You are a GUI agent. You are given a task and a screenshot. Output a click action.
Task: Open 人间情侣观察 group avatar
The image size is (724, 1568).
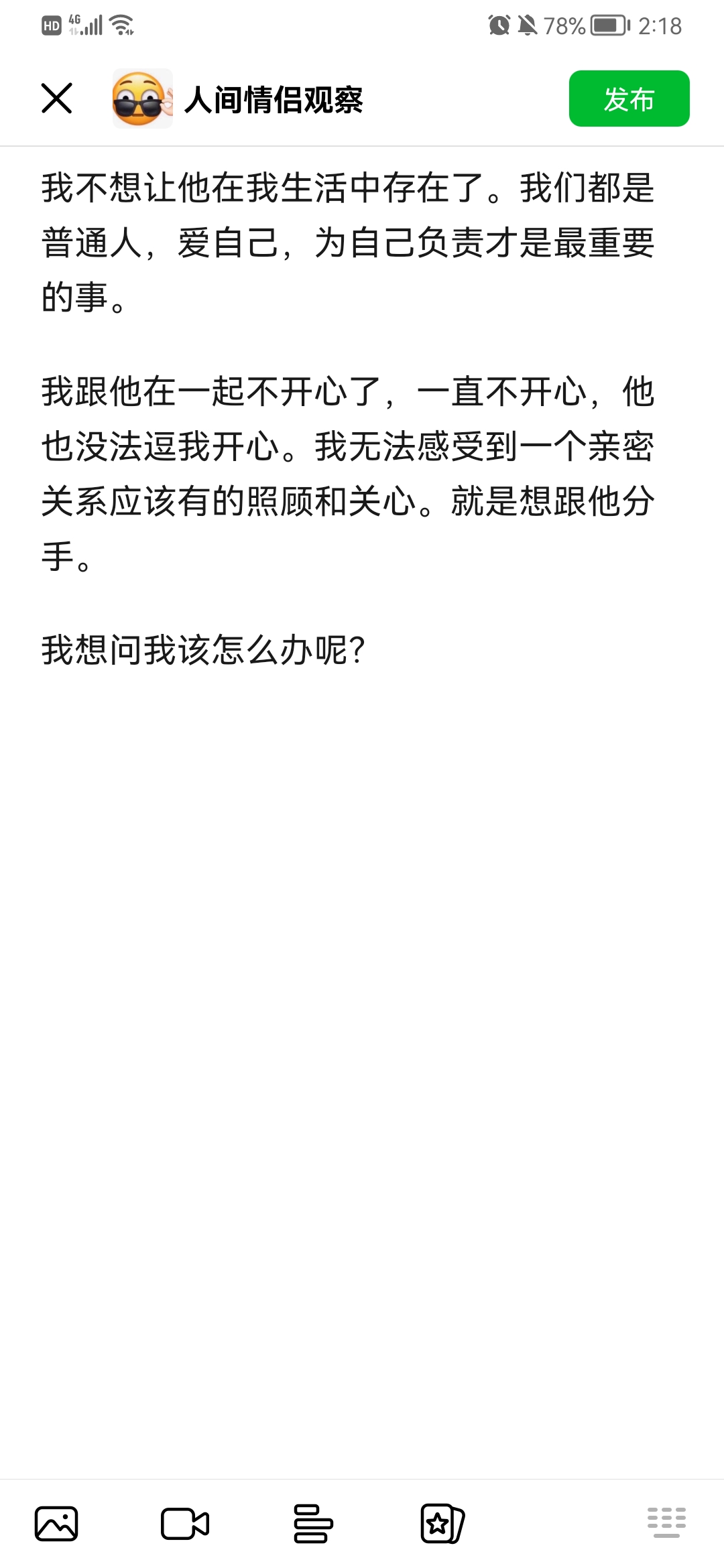142,99
